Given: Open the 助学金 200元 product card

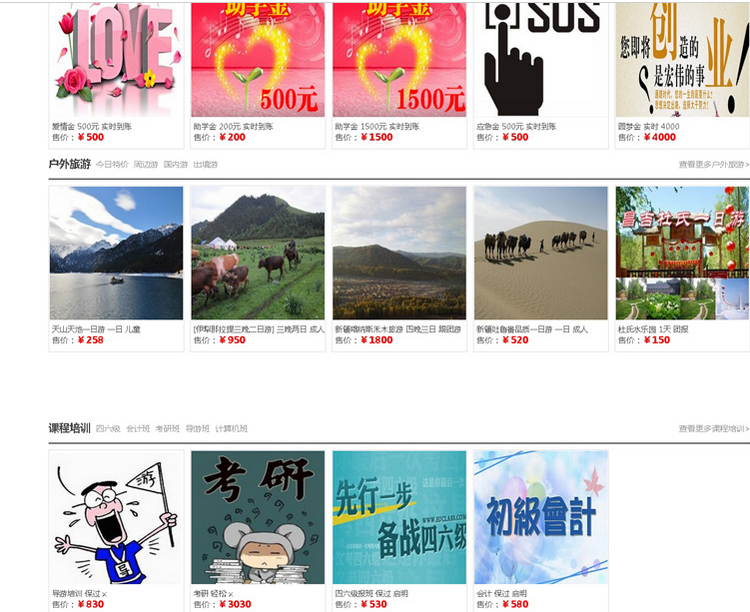Looking at the screenshot, I should point(258,60).
